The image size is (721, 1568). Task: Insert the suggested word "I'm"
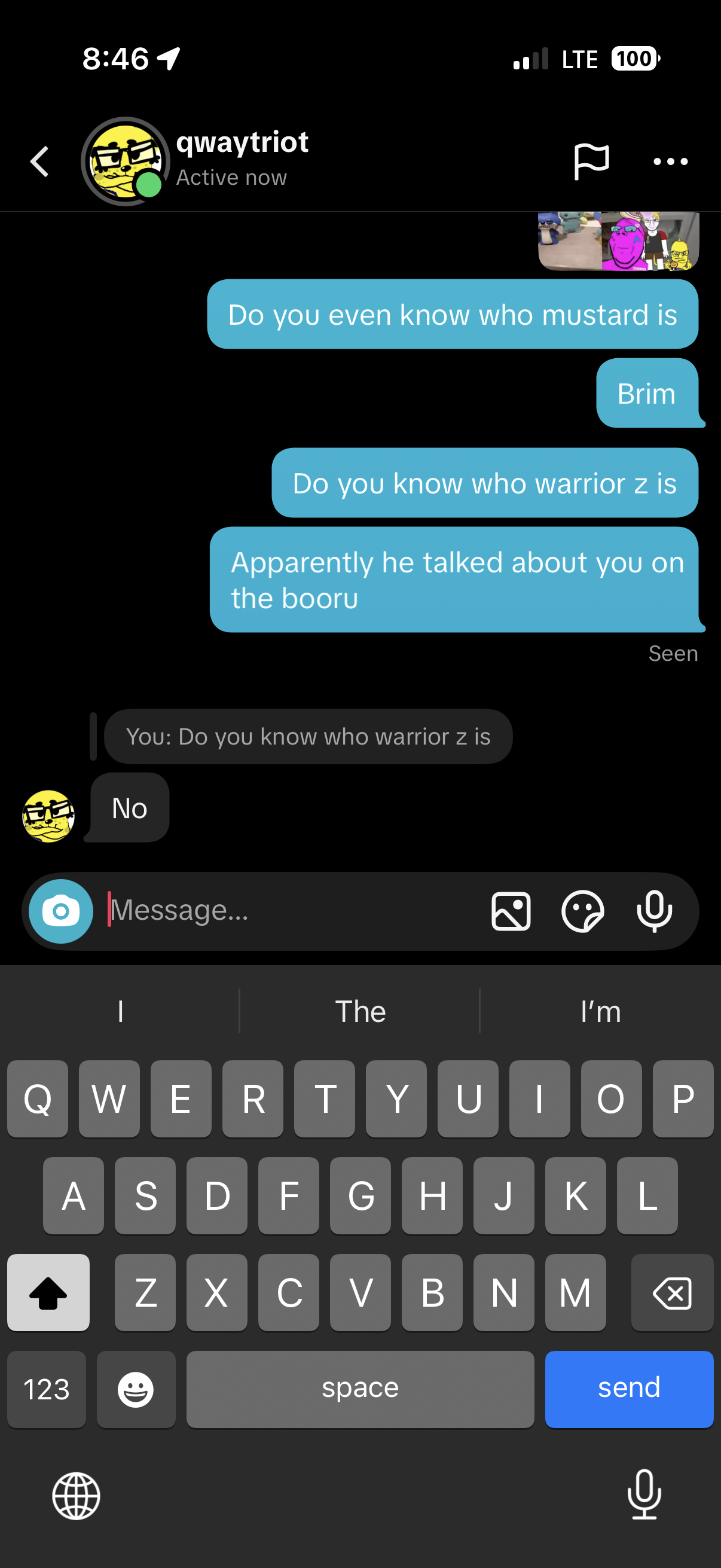[600, 1012]
